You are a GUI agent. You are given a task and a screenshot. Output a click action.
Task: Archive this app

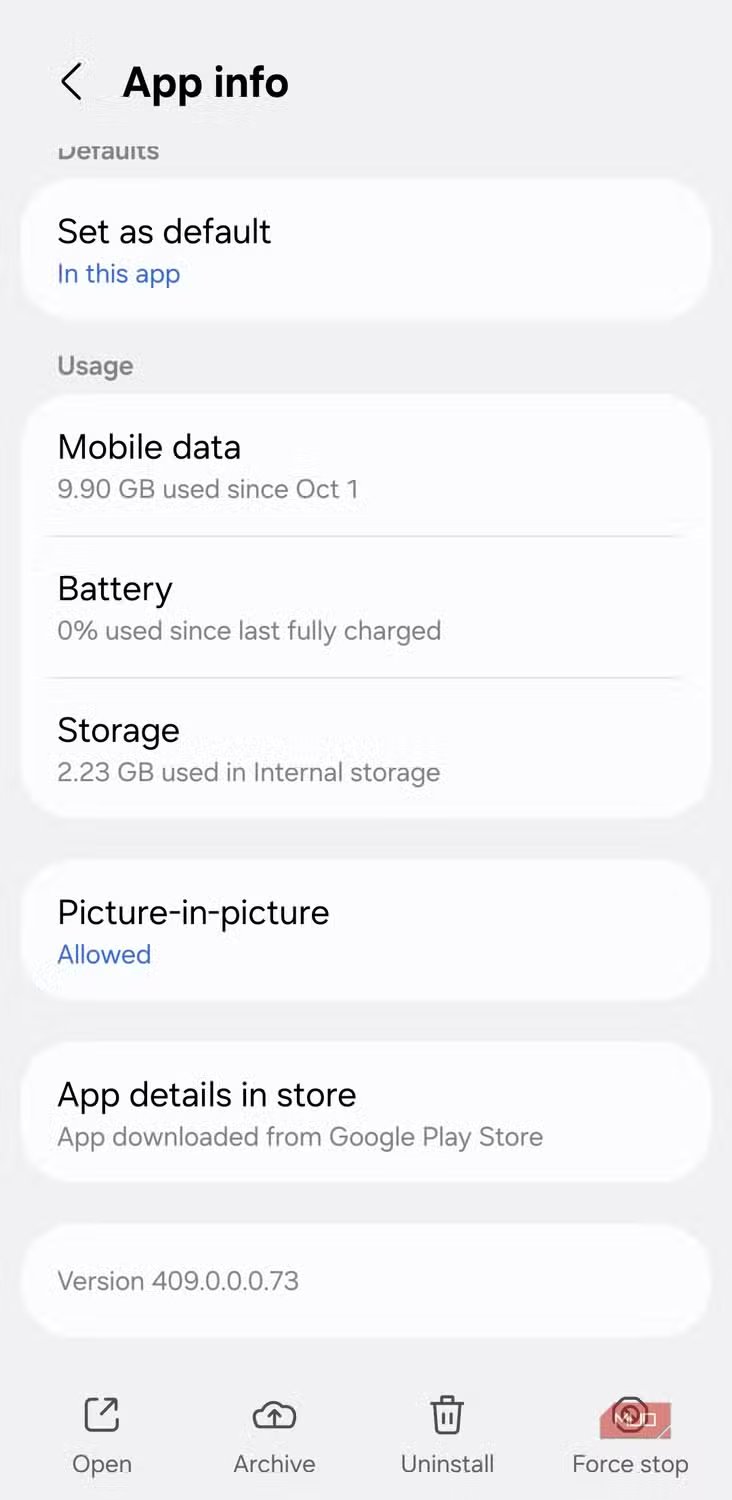coord(274,1436)
